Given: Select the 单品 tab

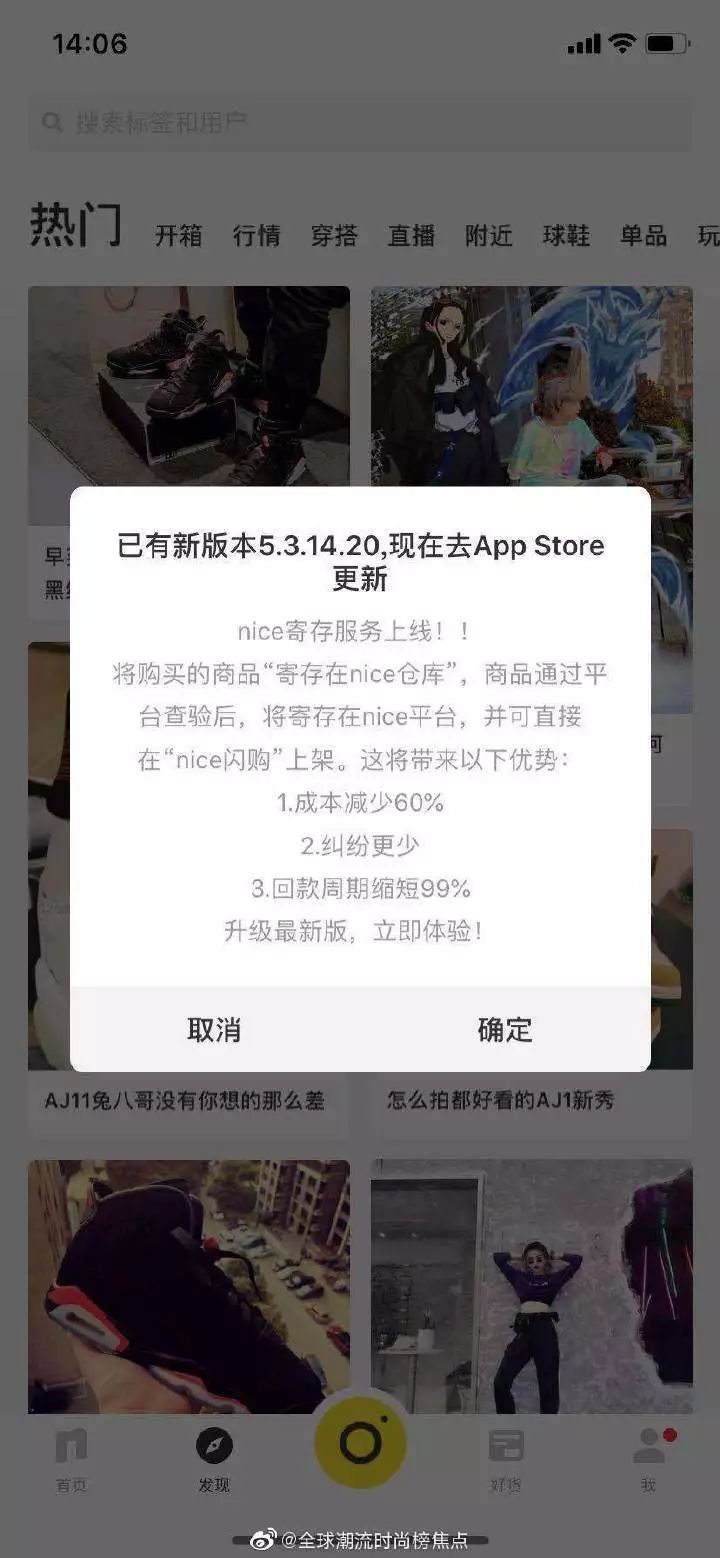Looking at the screenshot, I should (x=642, y=236).
